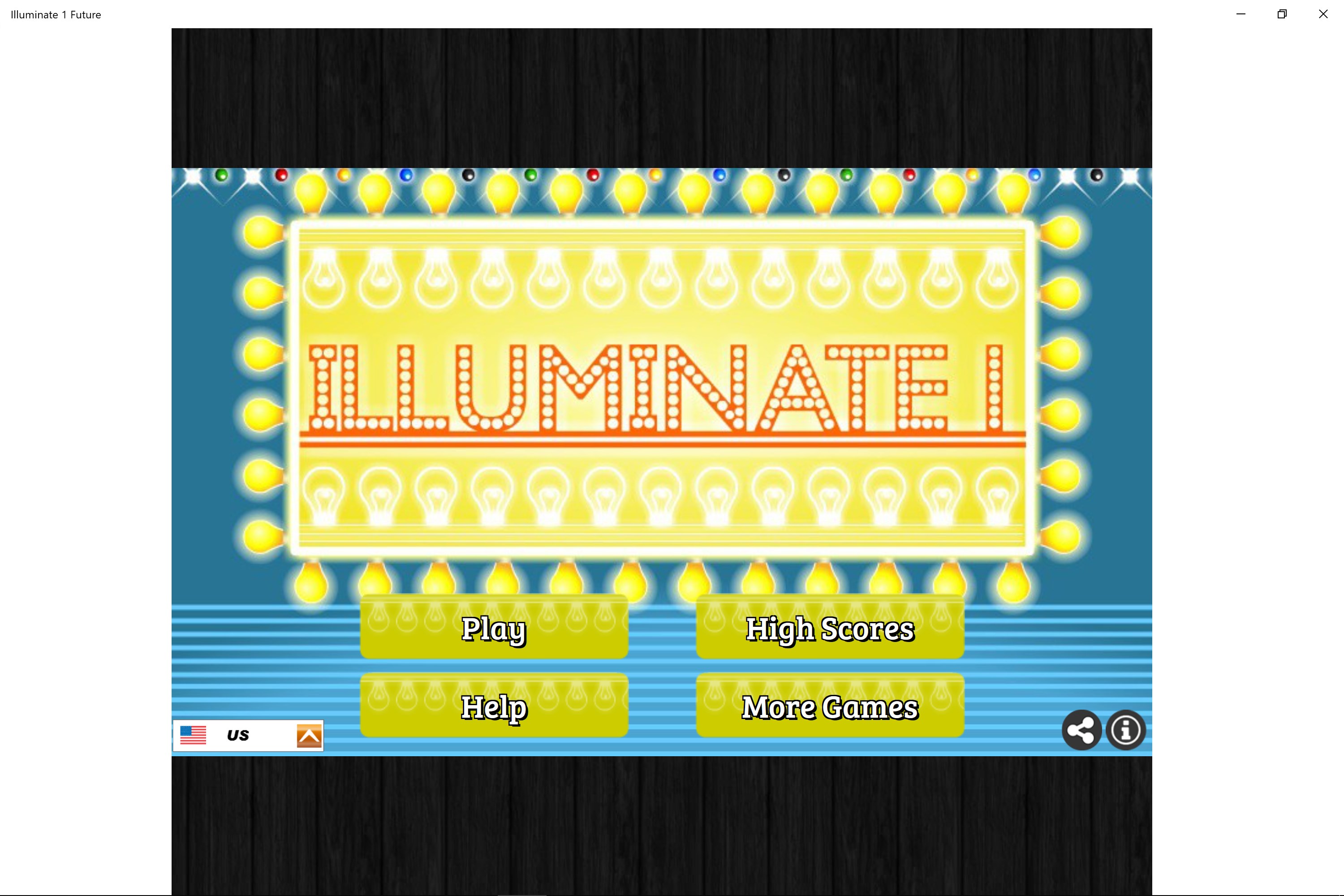Close the Illuminate 1 Future window
Image resolution: width=1344 pixels, height=896 pixels.
(x=1323, y=14)
